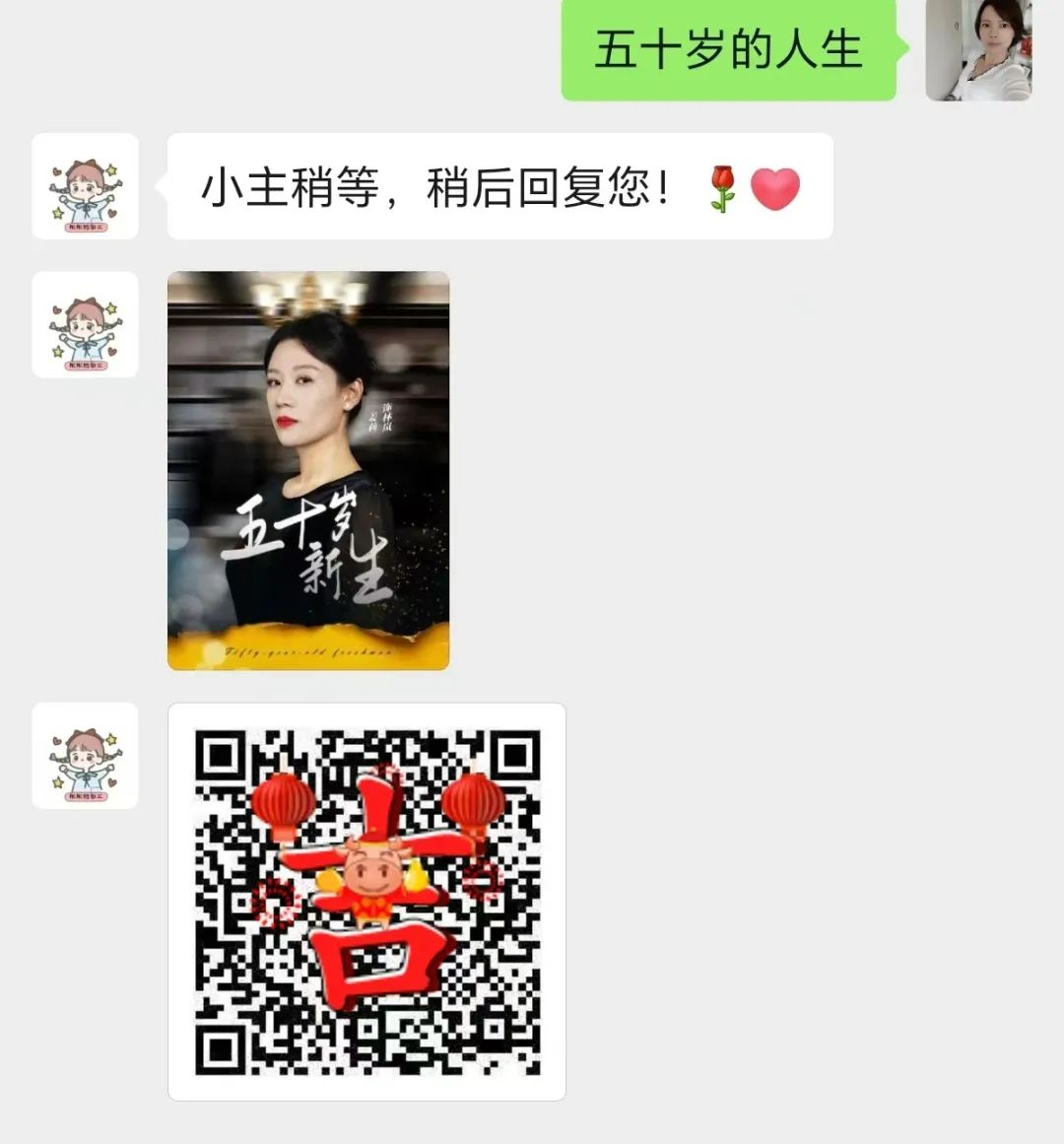Open contact avatar beside the poster image
Viewport: 1064px width, 1144px height.
click(x=85, y=324)
